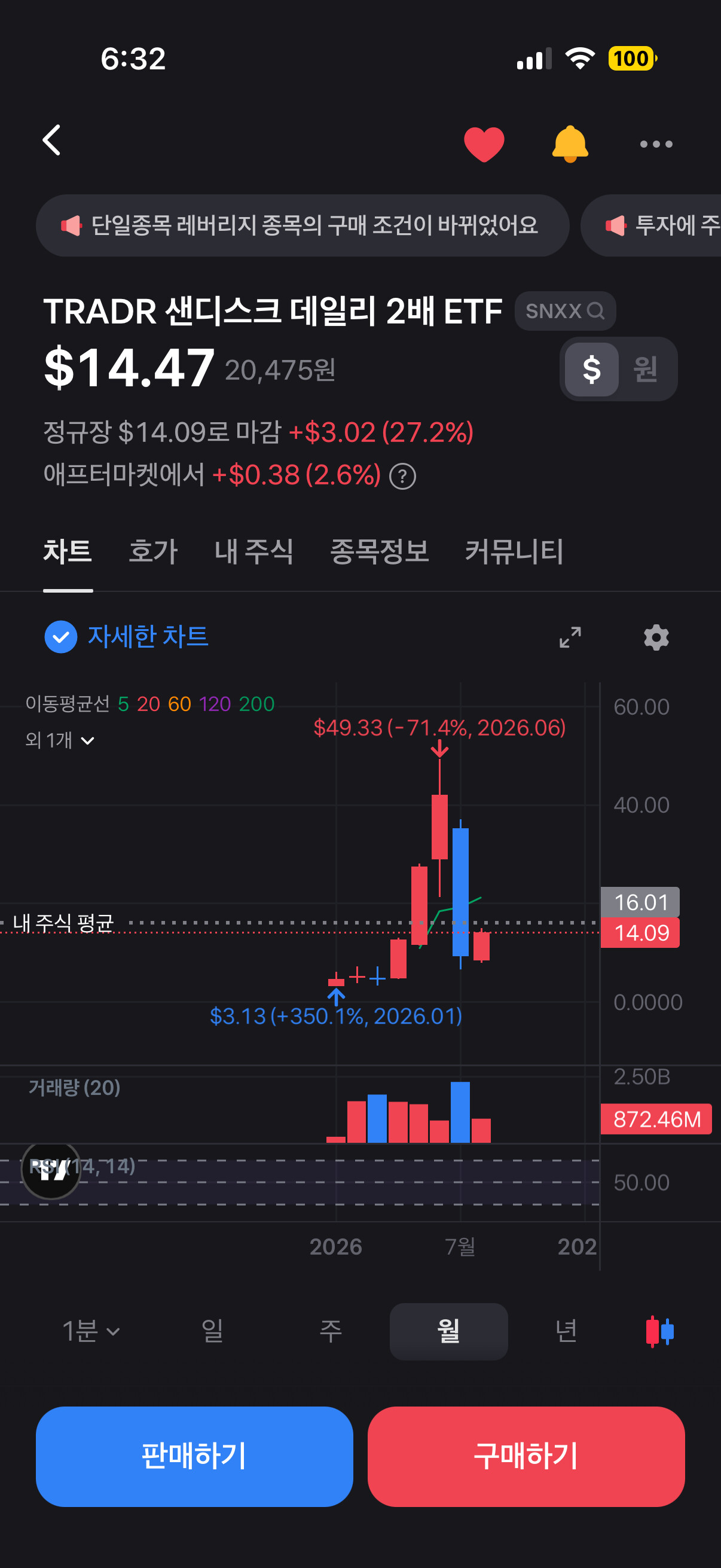Open the three-dot overflow menu
The height and width of the screenshot is (1568, 721).
pos(656,144)
